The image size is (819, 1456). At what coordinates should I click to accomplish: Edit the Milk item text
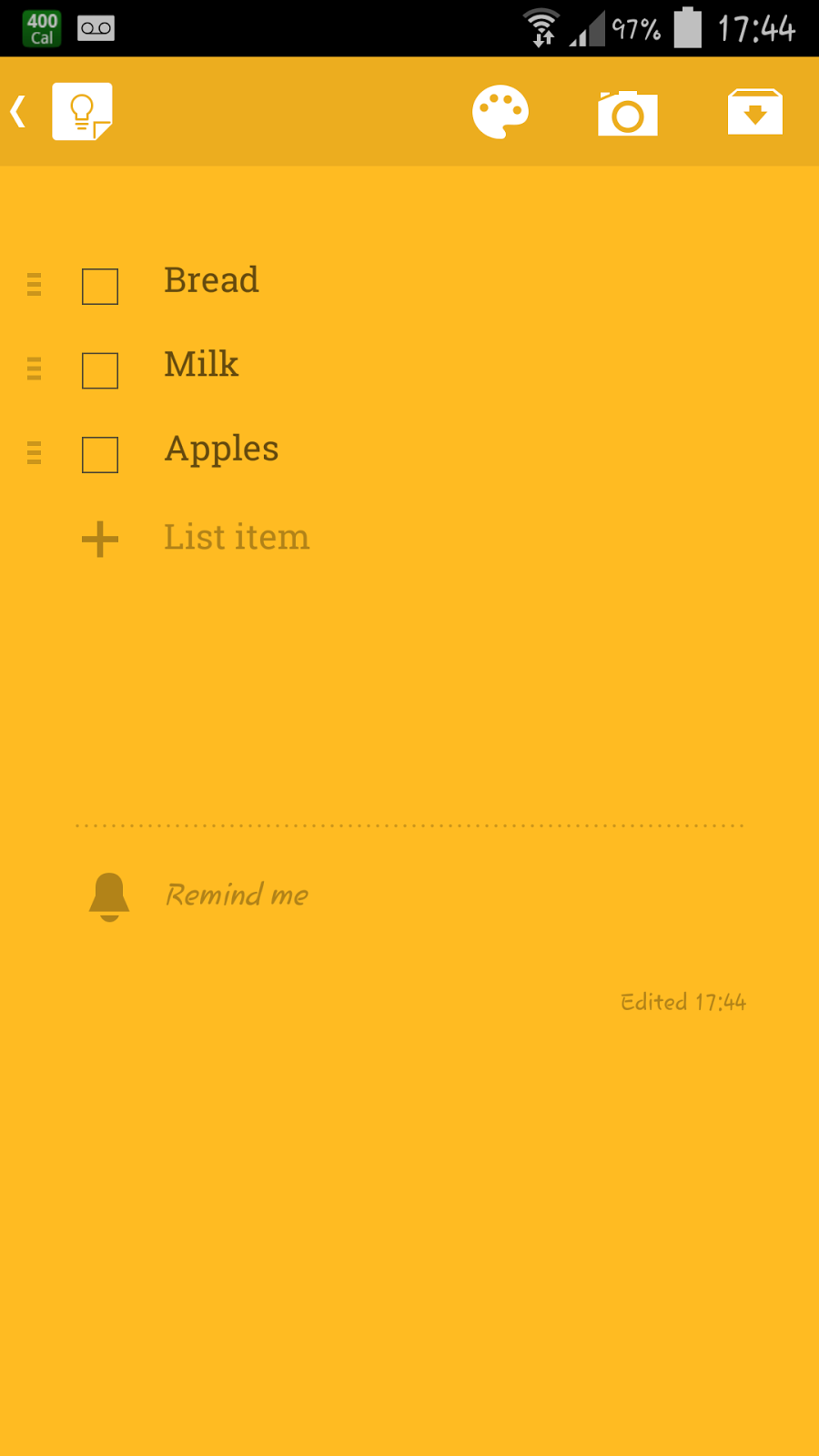(x=201, y=364)
